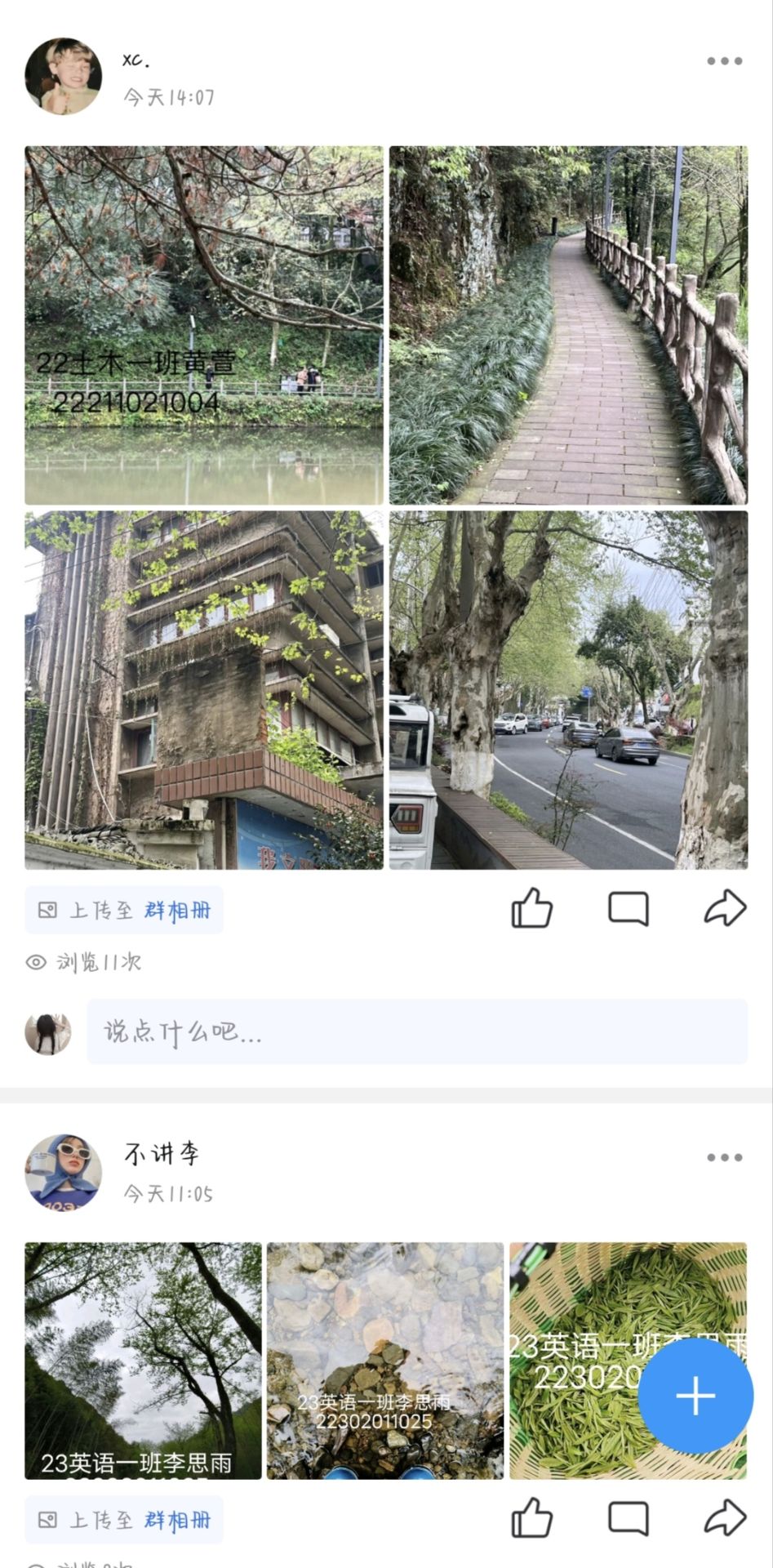The height and width of the screenshot is (1568, 773).
Task: Tap 群相册 link under xc.'s post
Action: click(178, 911)
